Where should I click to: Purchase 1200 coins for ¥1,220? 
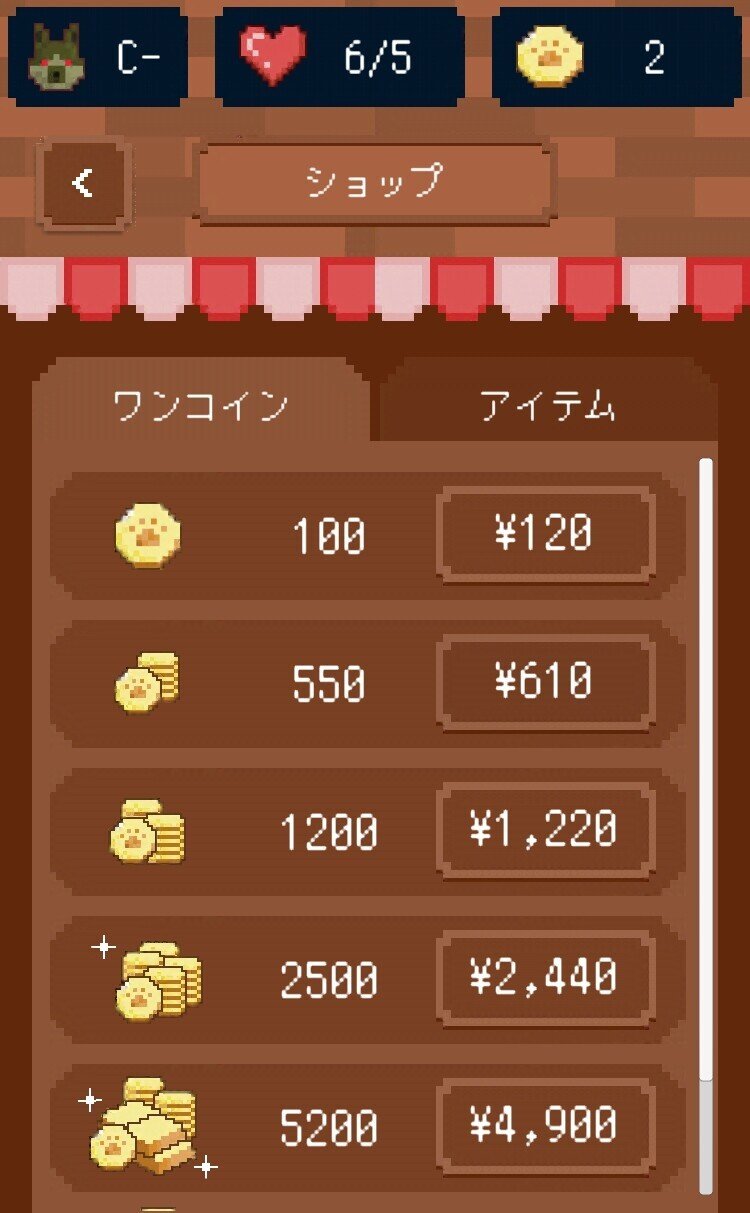click(x=547, y=829)
